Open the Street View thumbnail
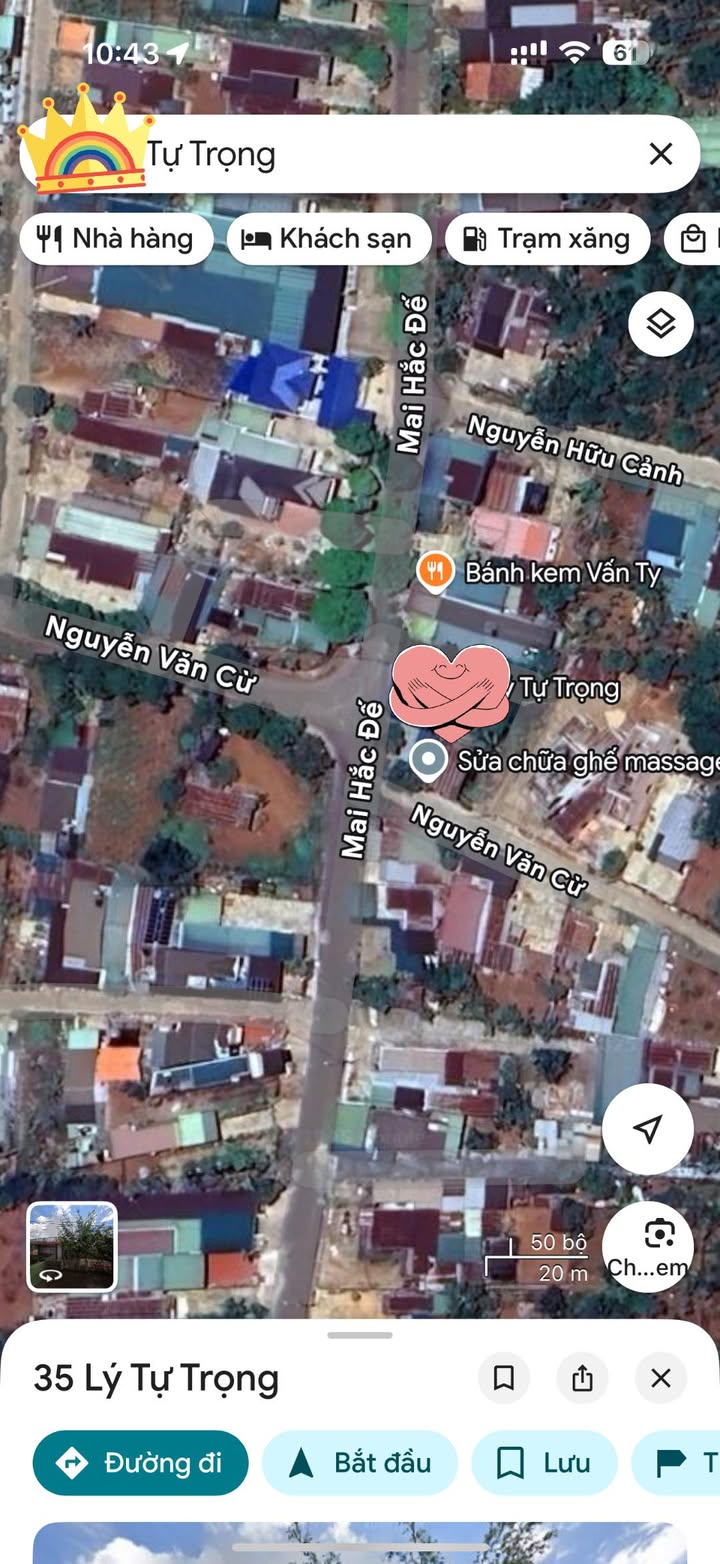This screenshot has height=1564, width=720. pos(72,1247)
